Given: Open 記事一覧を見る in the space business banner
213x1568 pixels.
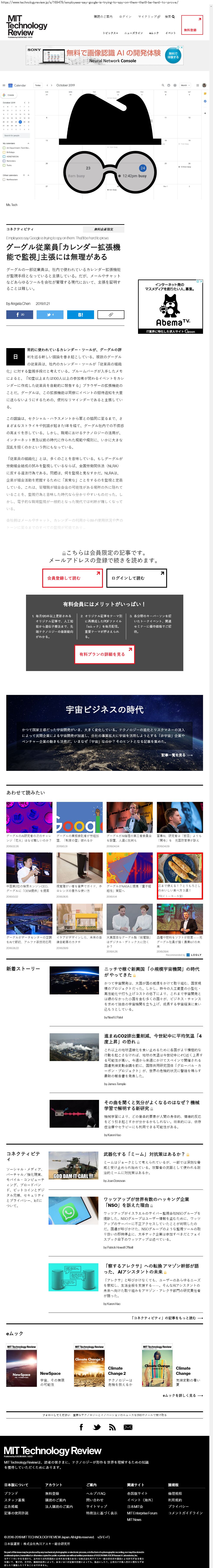Looking at the screenshot, I should pyautogui.click(x=176, y=755).
